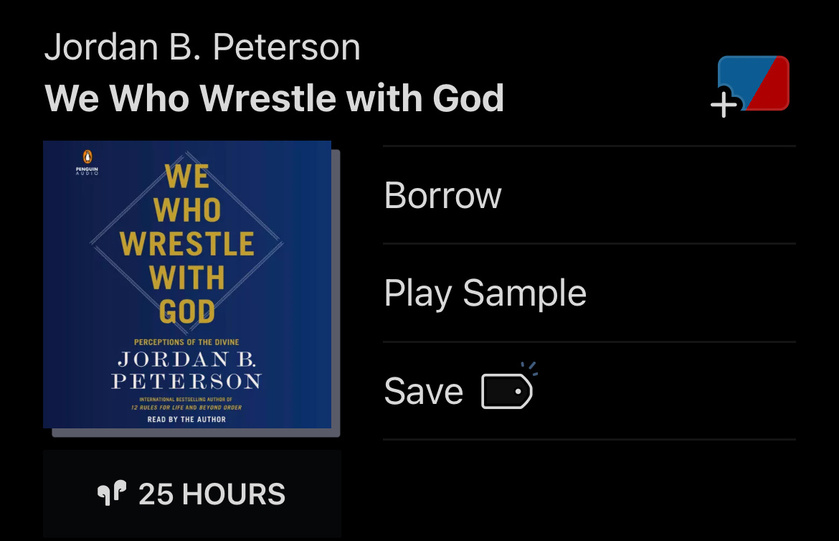Save the title with a tag
839x541 pixels.
pos(460,391)
